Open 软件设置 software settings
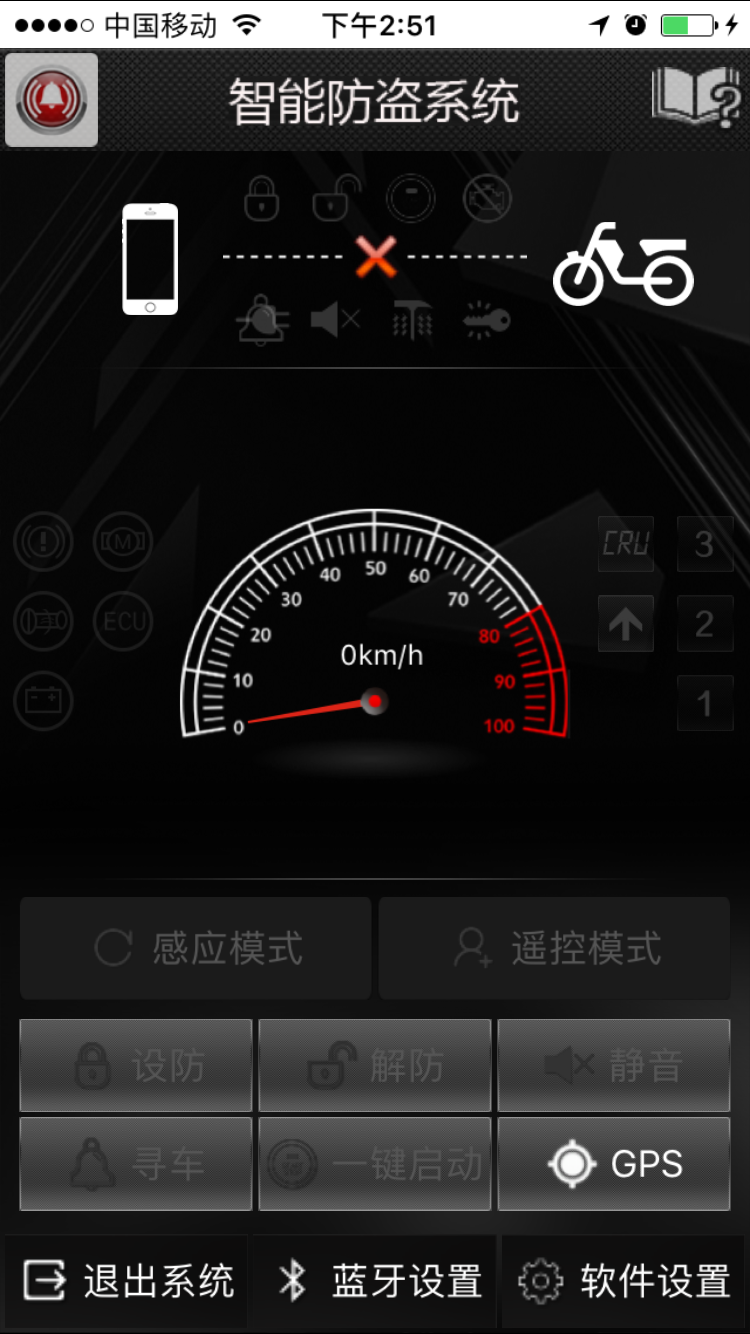The height and width of the screenshot is (1334, 750). [x=624, y=1281]
